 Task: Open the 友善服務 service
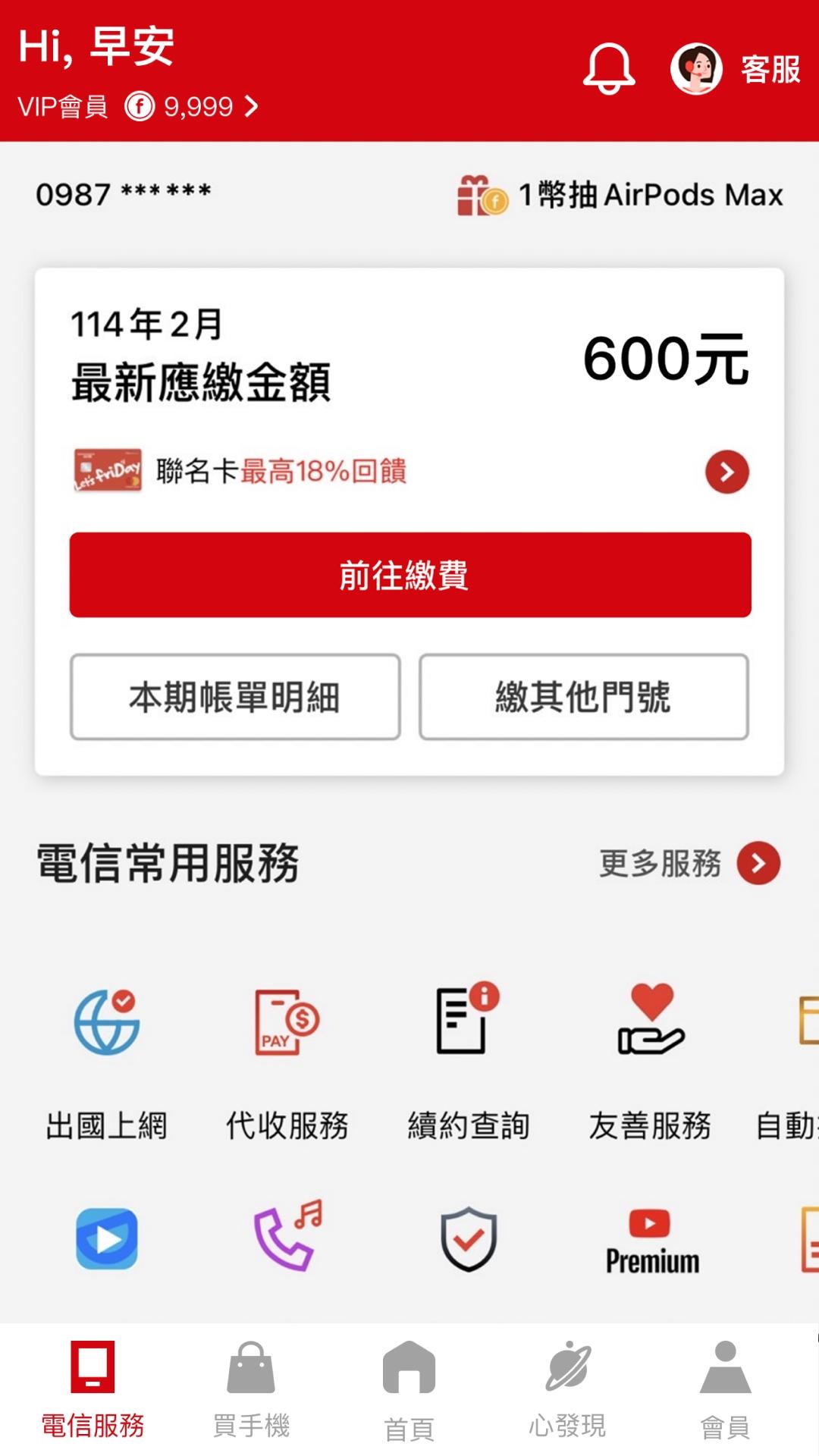650,1062
